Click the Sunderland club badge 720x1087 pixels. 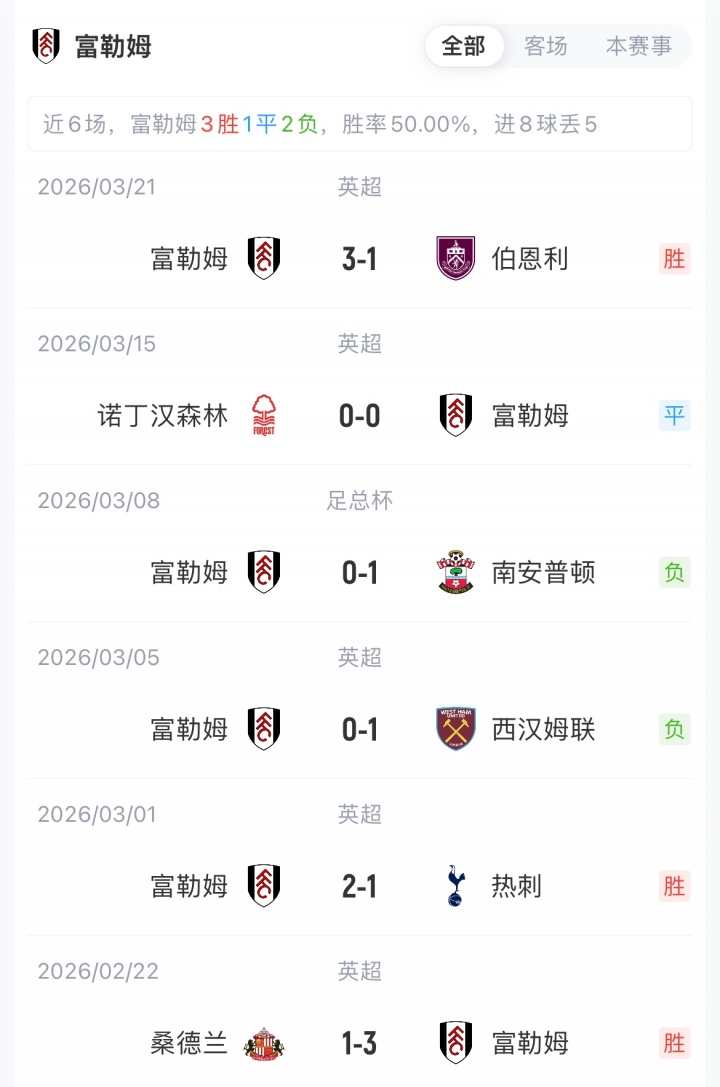pos(264,1043)
